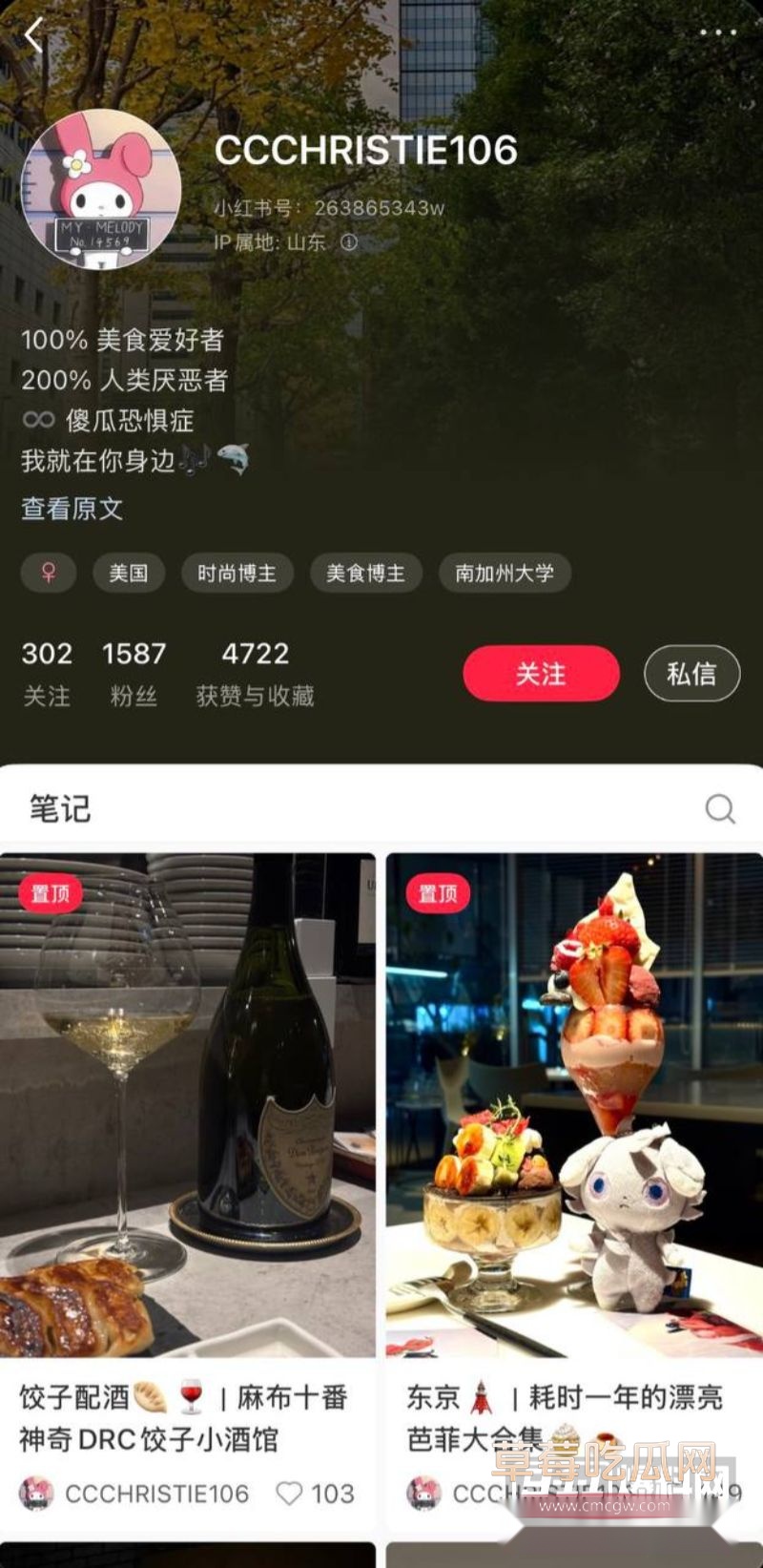
Task: Tap the female gender symbol icon
Action: click(49, 574)
